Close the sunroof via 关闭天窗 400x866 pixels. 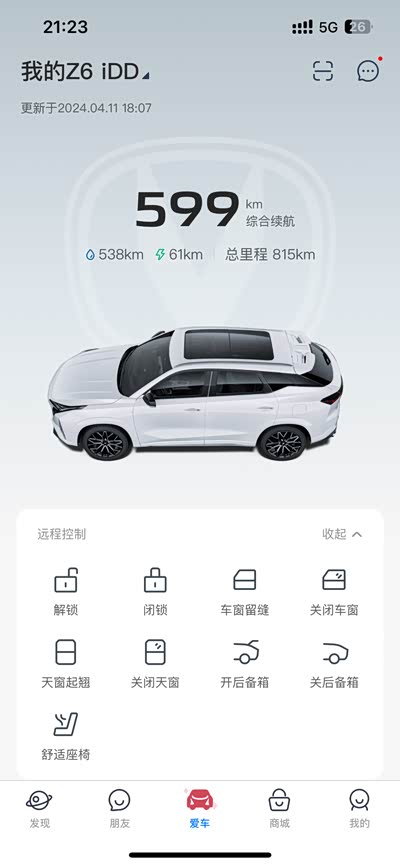155,664
